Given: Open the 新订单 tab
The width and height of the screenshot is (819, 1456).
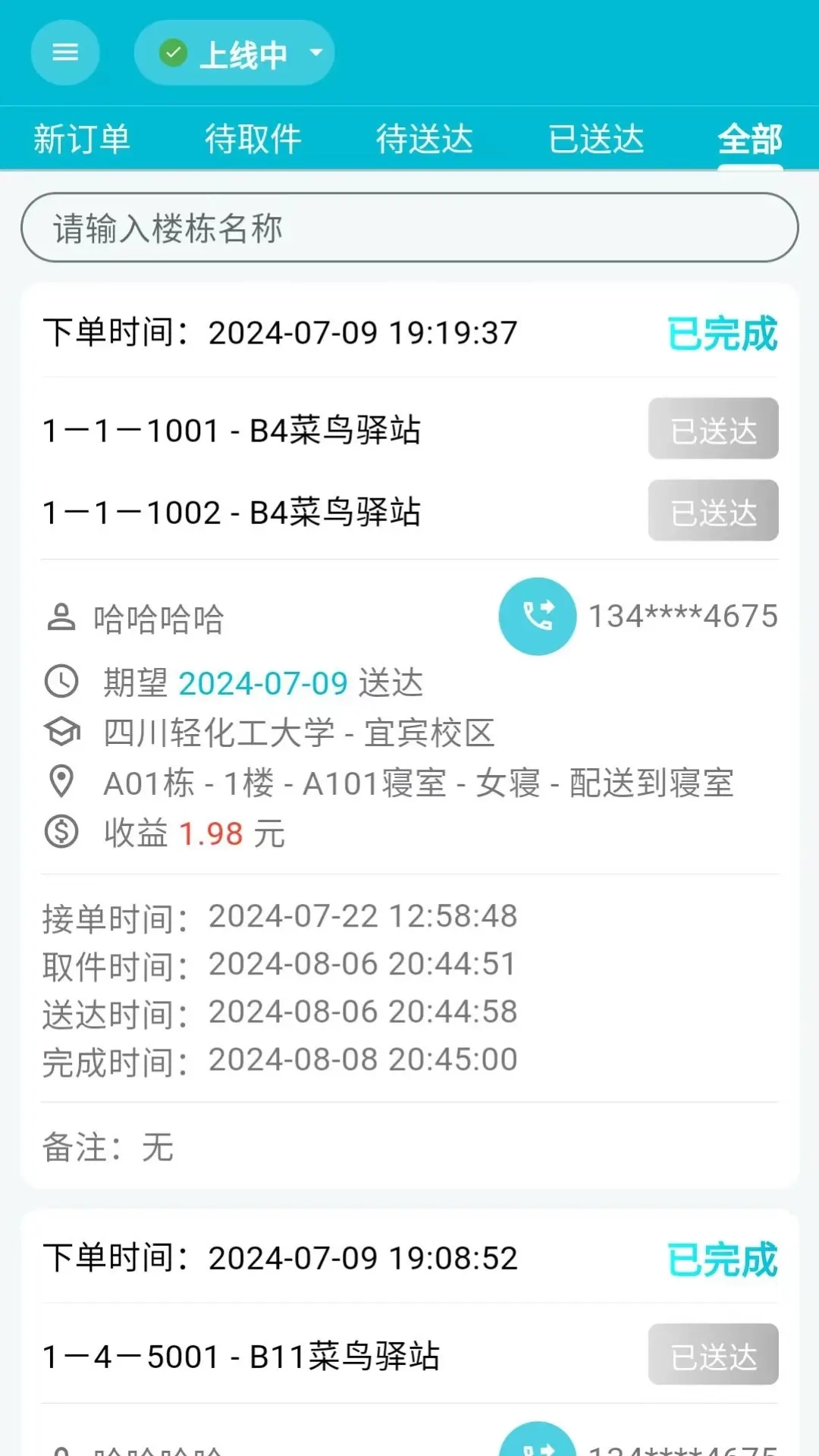Looking at the screenshot, I should tap(82, 140).
